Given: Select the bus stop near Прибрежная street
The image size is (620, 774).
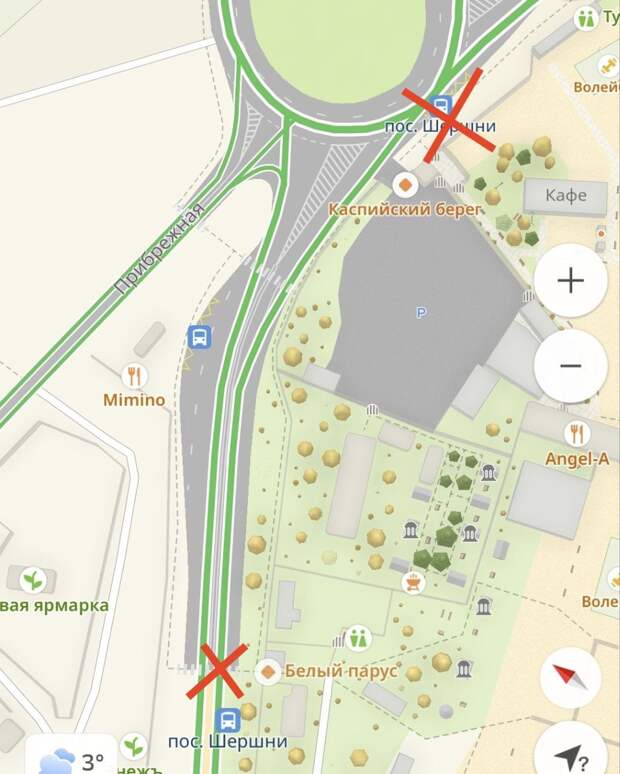Looking at the screenshot, I should [199, 337].
